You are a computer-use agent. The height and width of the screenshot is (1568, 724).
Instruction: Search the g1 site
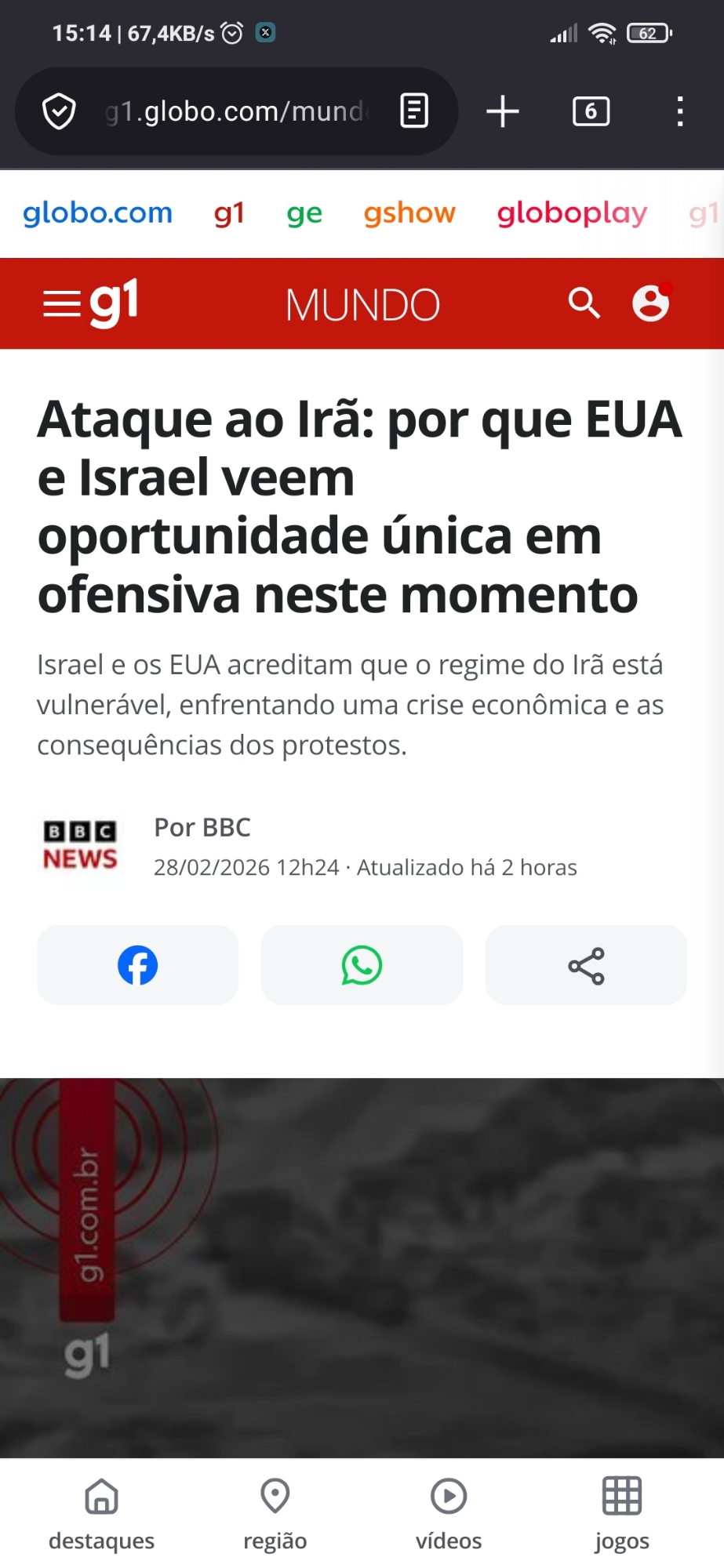click(x=584, y=303)
